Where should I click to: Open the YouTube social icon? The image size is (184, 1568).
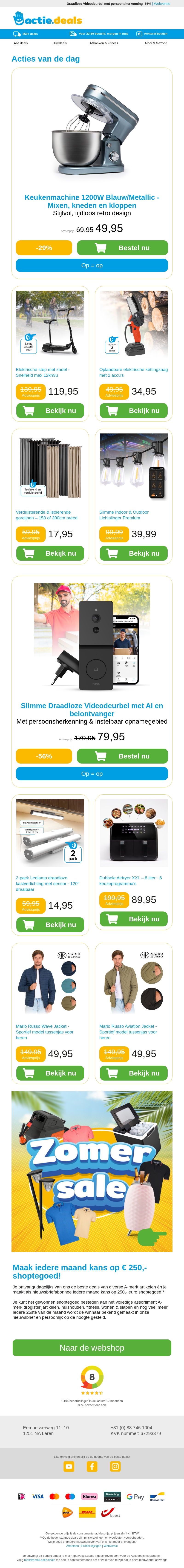[69, 1466]
